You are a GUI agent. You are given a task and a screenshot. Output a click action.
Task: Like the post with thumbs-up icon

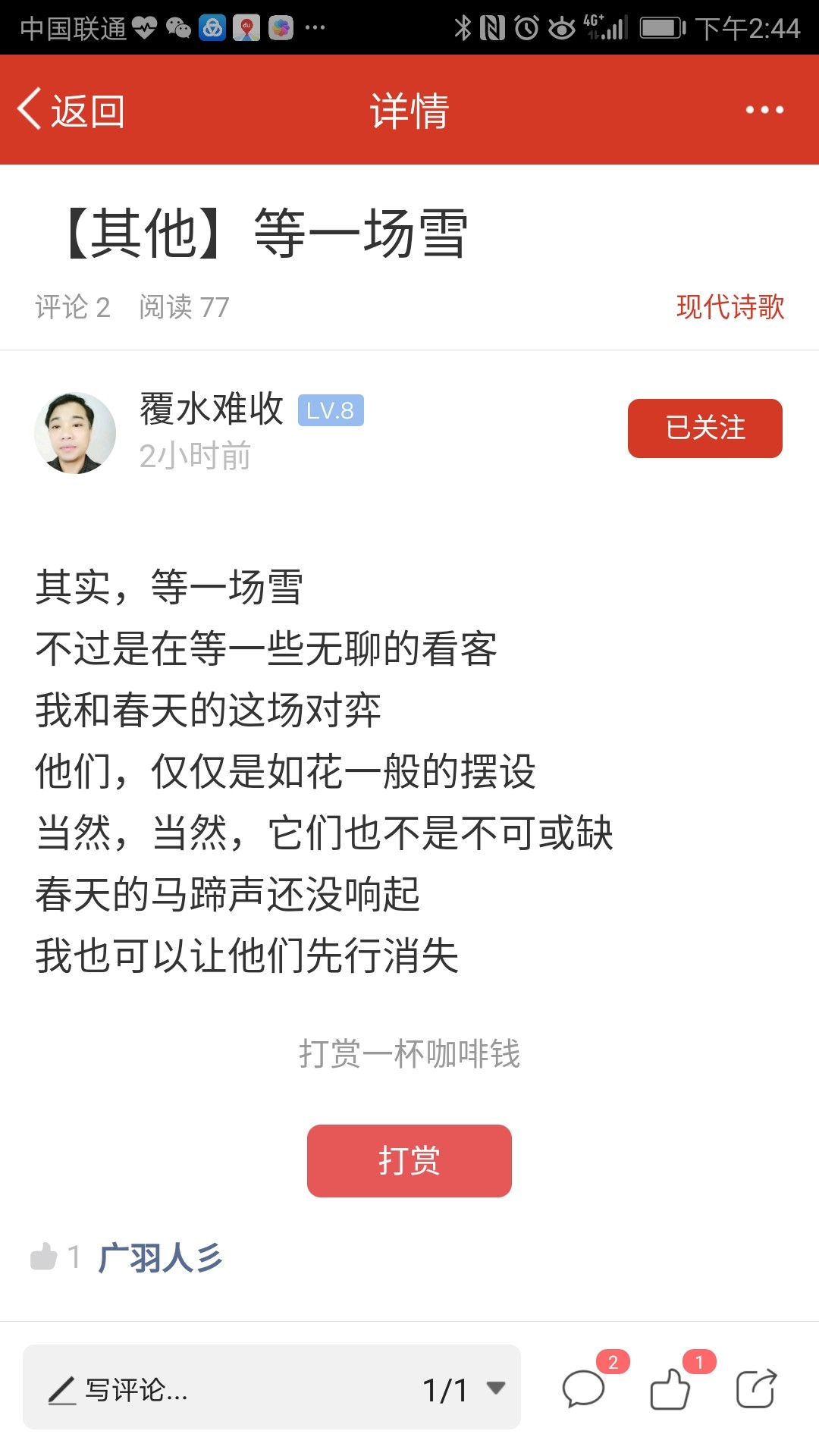coord(670,1389)
